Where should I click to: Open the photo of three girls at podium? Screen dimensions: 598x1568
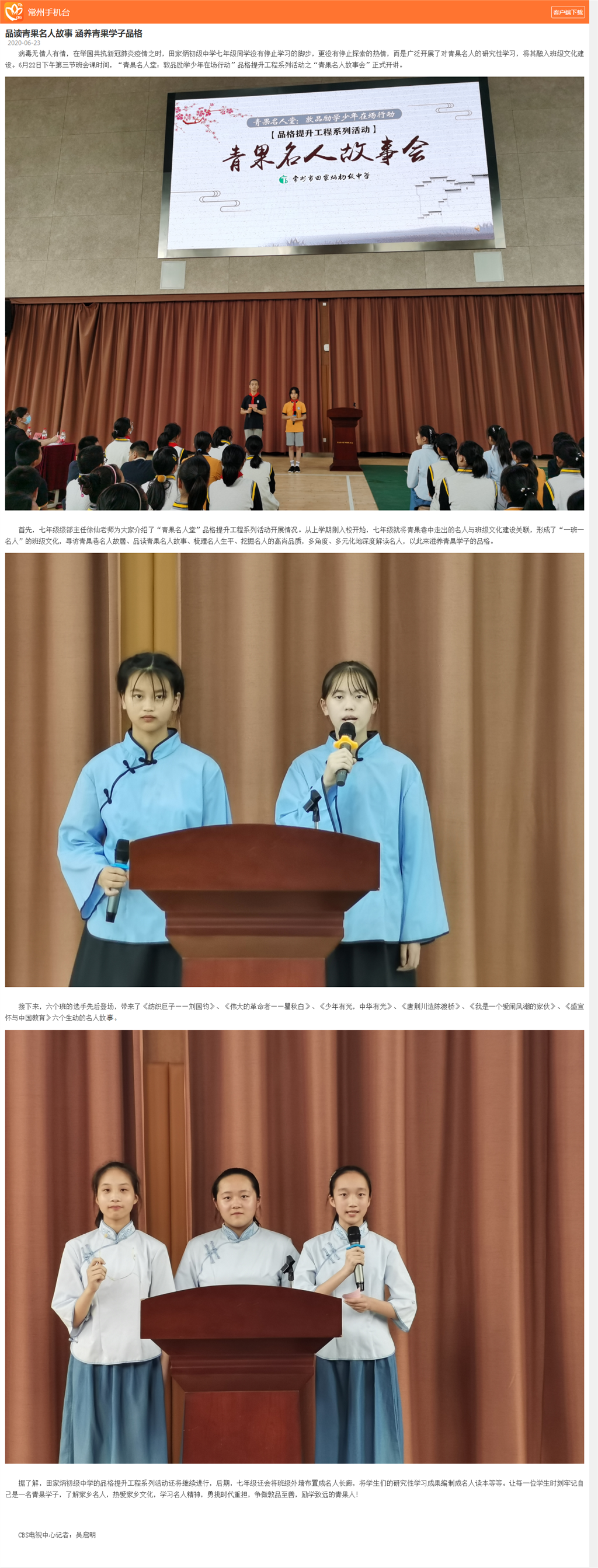click(294, 1246)
